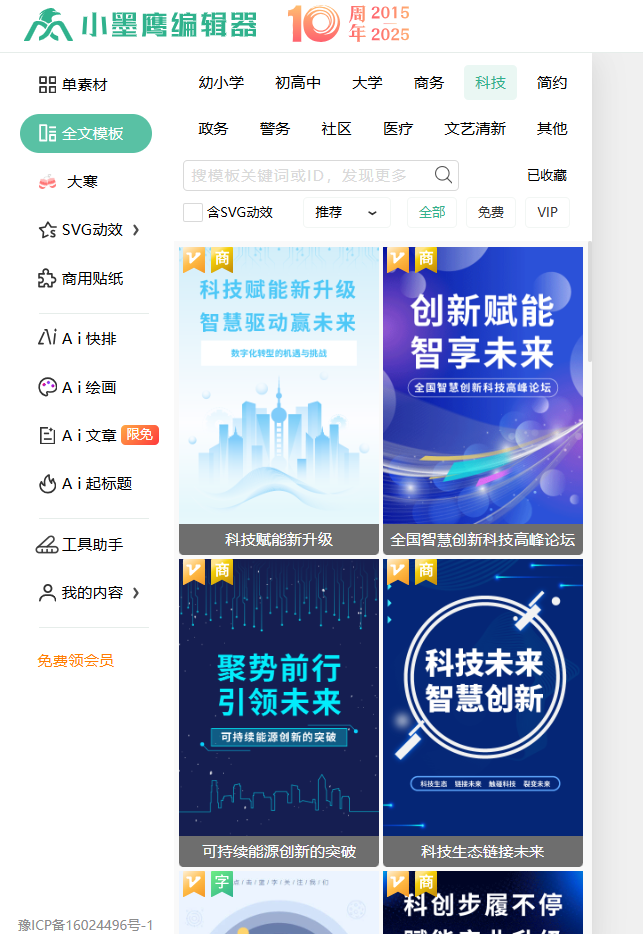This screenshot has height=934, width=643.
Task: Switch to the 大学 category tab
Action: (367, 83)
